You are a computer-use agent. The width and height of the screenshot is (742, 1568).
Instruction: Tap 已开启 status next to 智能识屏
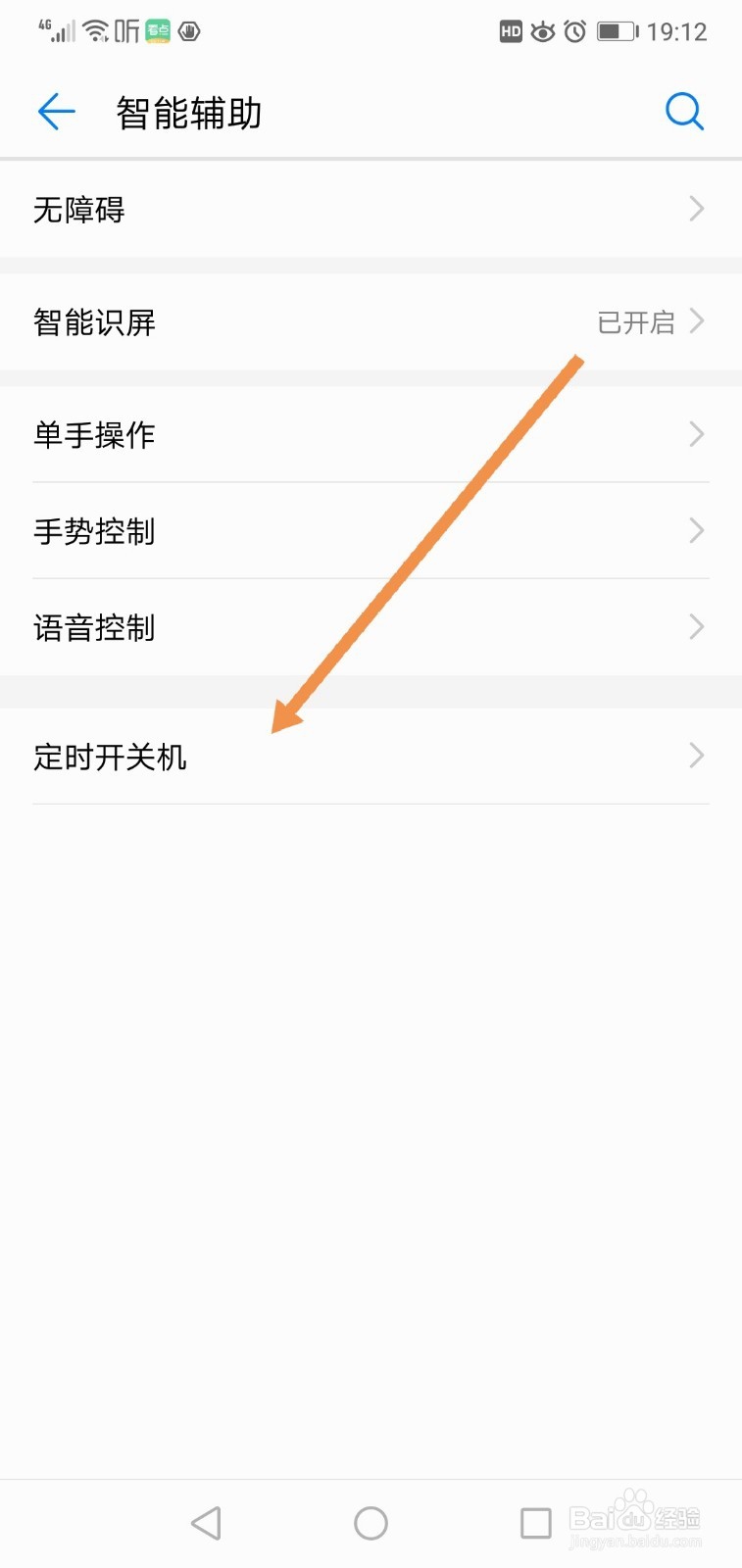[635, 323]
